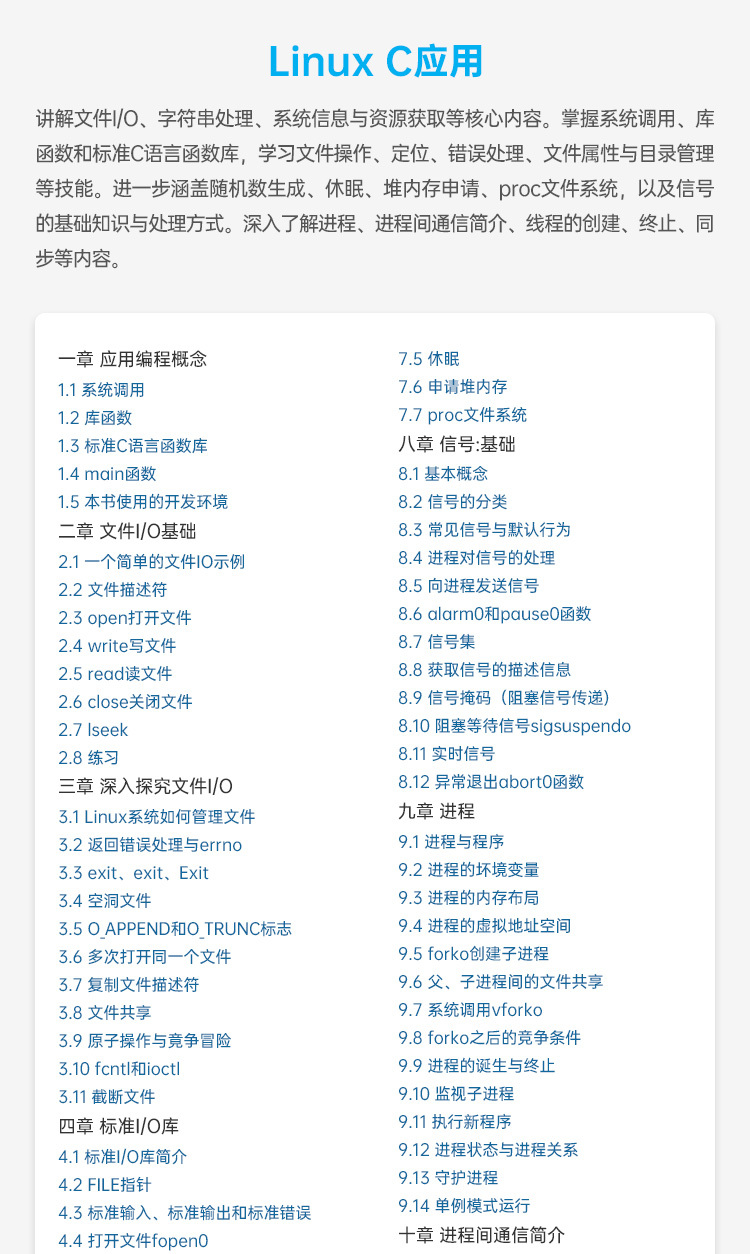
Task: Open 9.10 监视子进程
Action: point(456,1094)
